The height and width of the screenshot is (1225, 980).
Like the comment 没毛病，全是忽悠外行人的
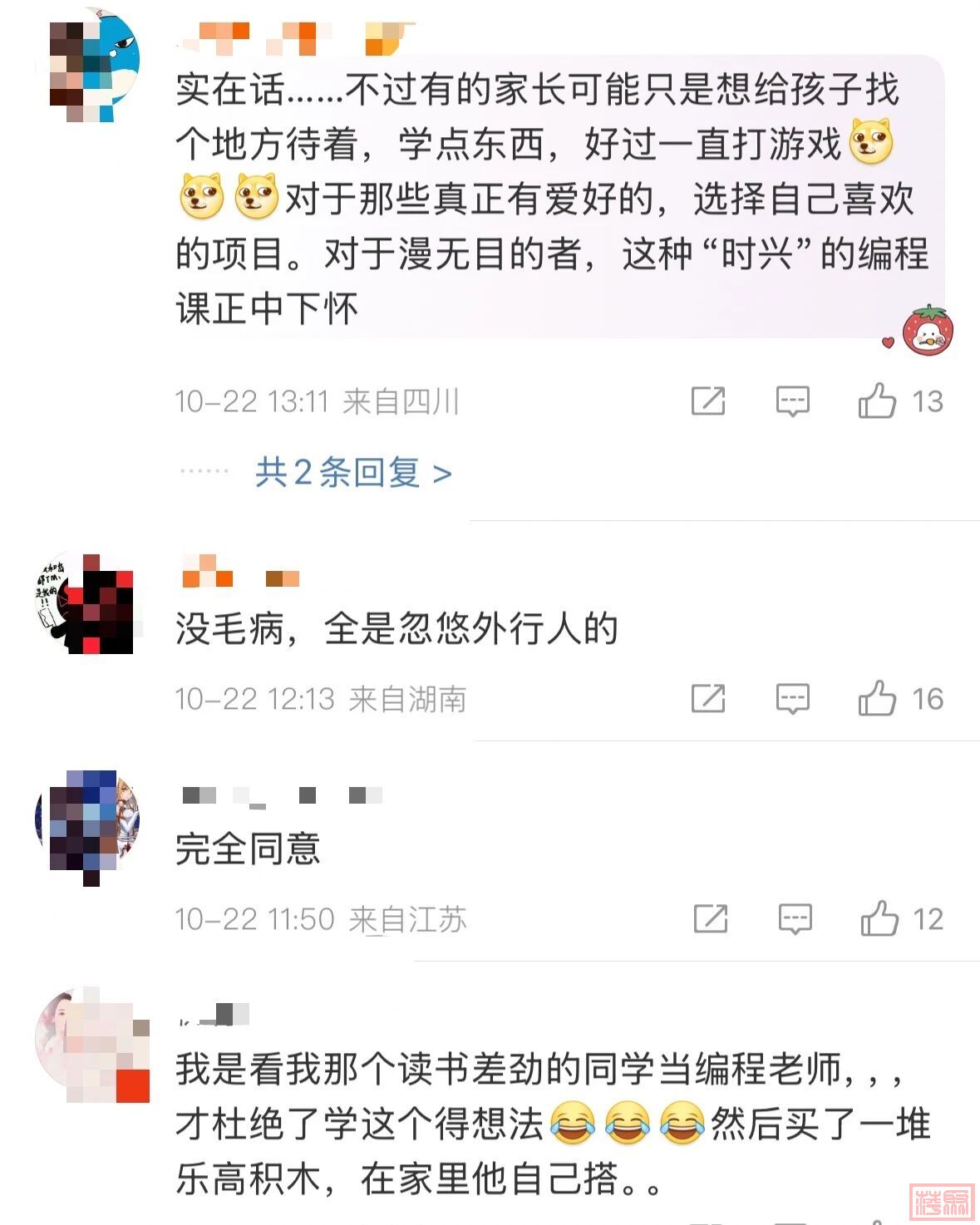click(x=878, y=699)
